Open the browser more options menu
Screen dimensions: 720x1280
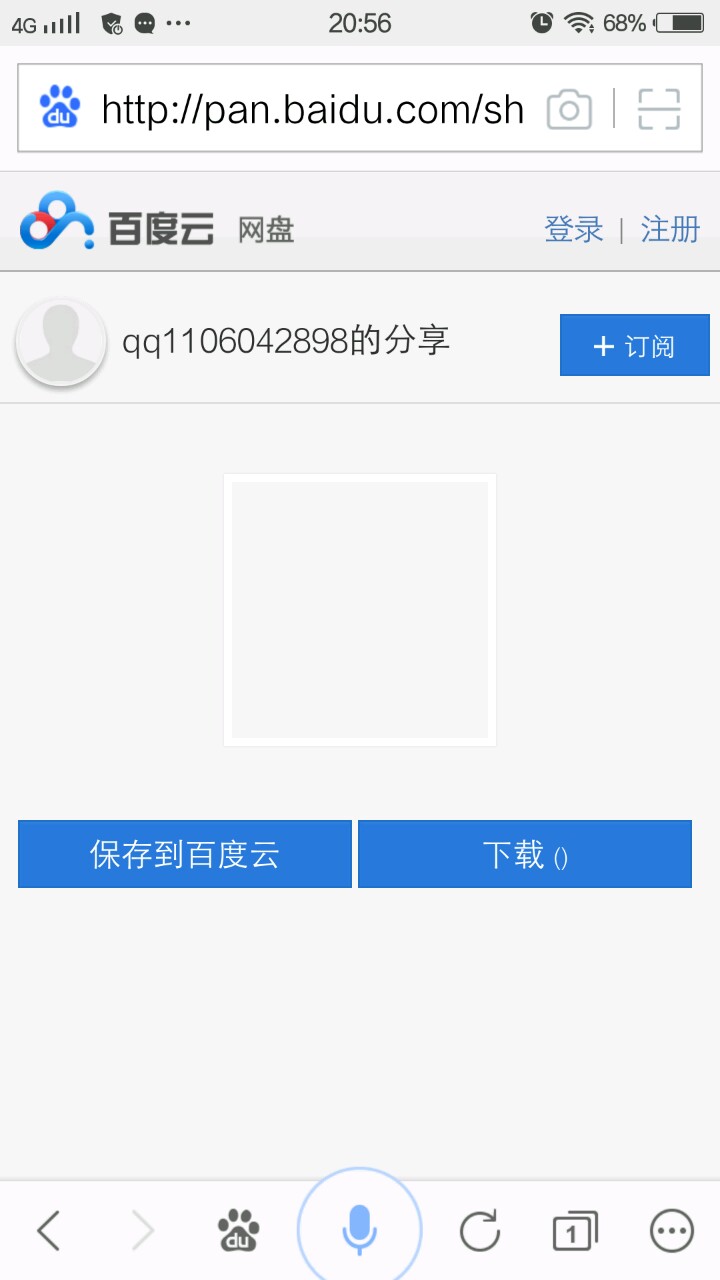pyautogui.click(x=671, y=1230)
